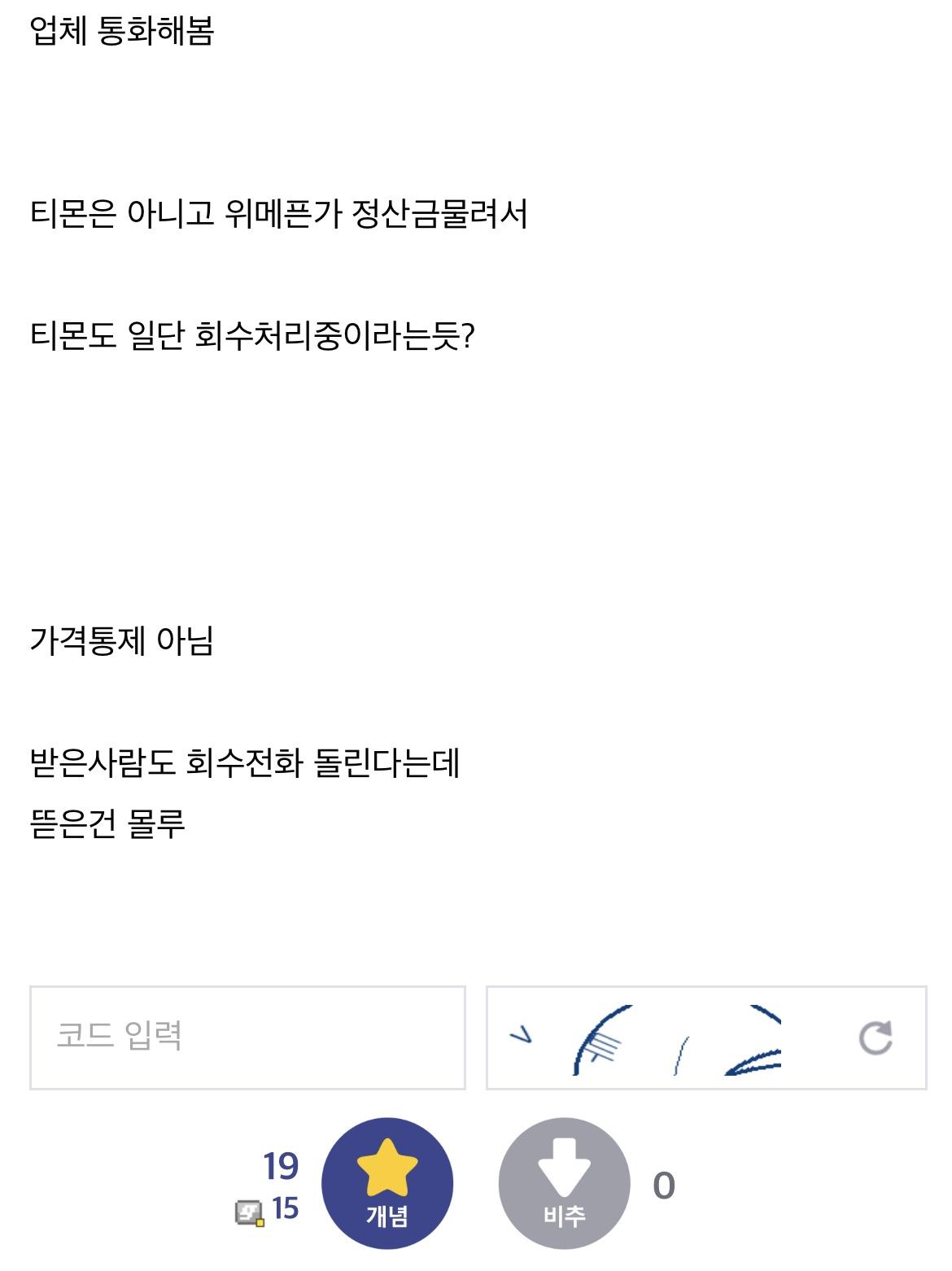This screenshot has height=1271, width=952.
Task: Select the upvote count showing 19
Action: pos(281,1166)
